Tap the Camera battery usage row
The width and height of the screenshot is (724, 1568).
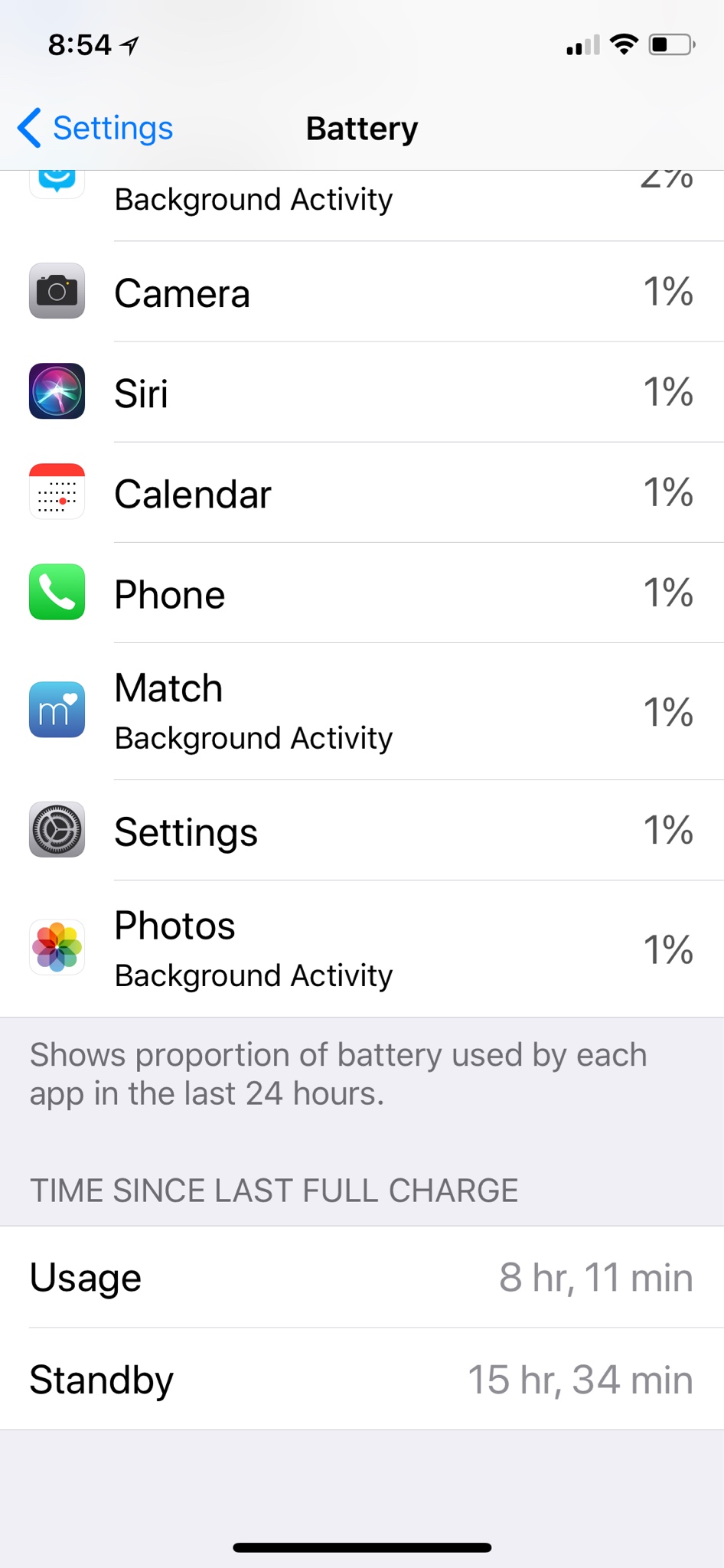(362, 292)
